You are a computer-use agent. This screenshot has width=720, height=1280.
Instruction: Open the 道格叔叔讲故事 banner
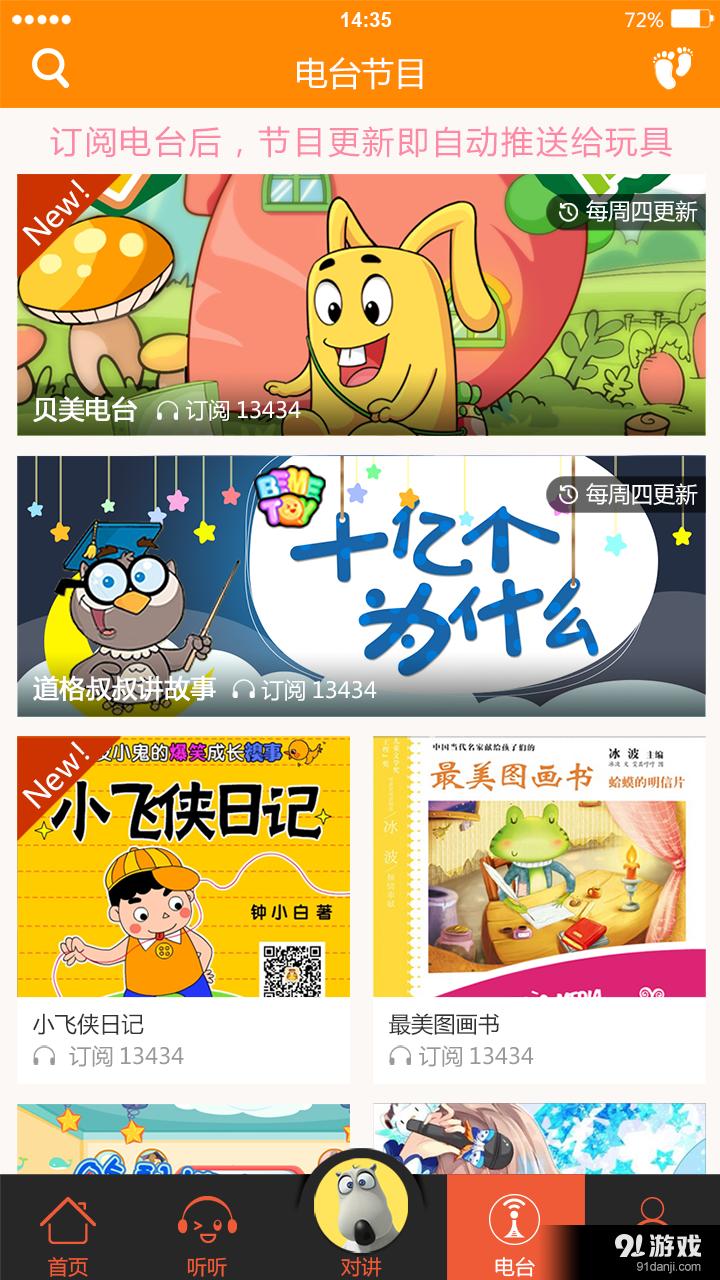tap(360, 580)
